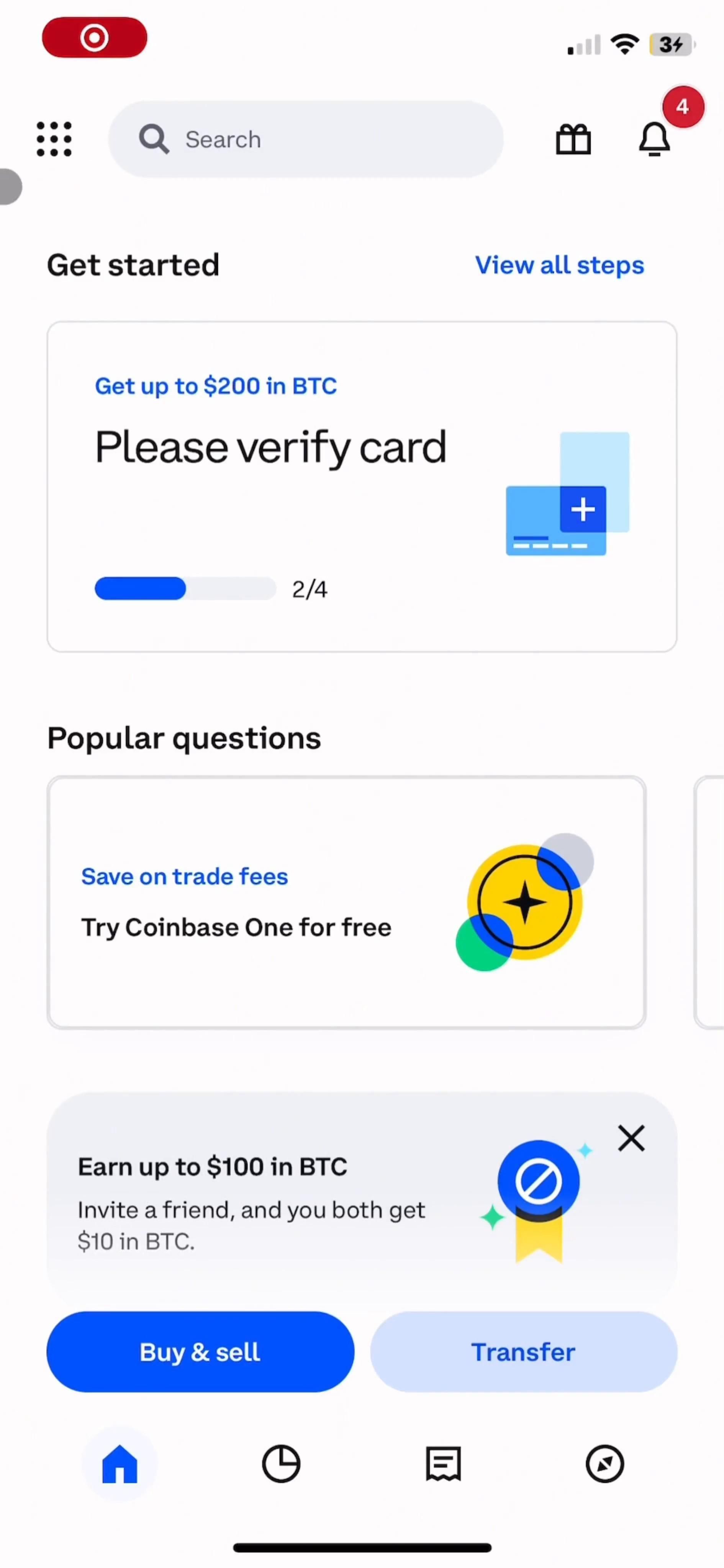This screenshot has width=724, height=1568.
Task: Dismiss the Earn up to $100 banner
Action: pos(631,1138)
